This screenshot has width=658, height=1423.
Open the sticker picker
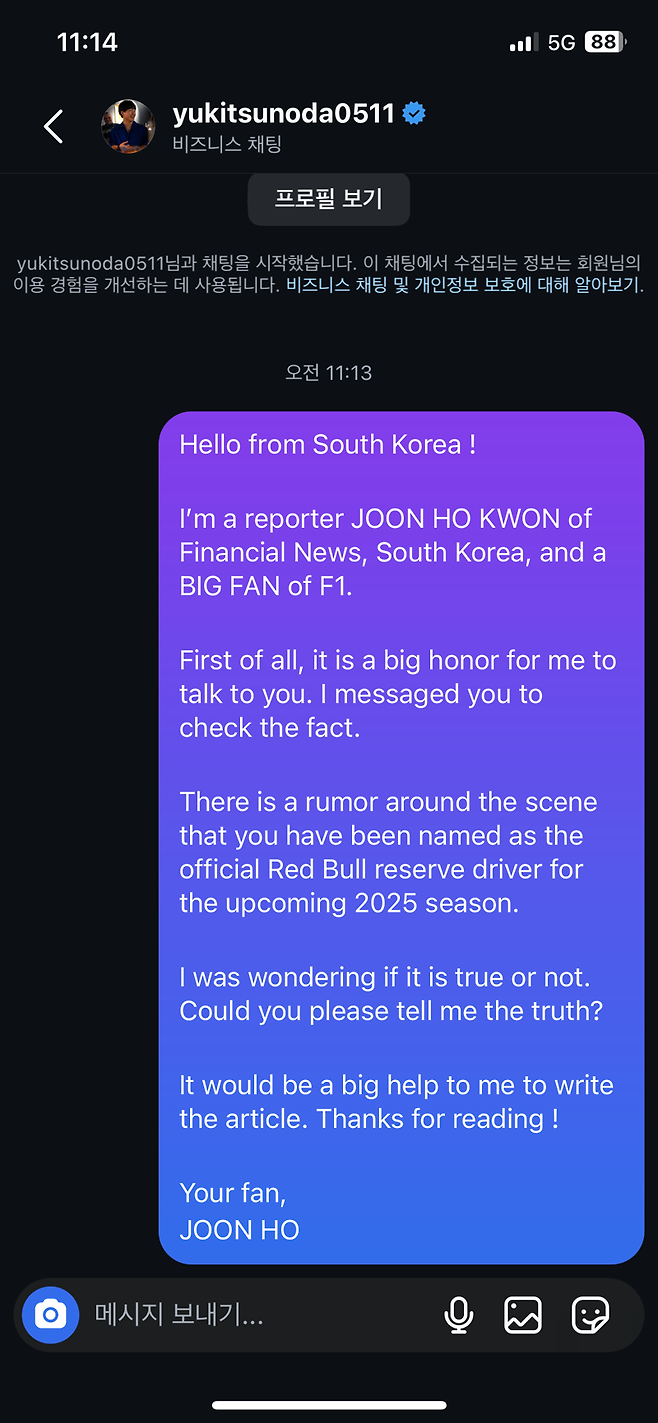(590, 1314)
